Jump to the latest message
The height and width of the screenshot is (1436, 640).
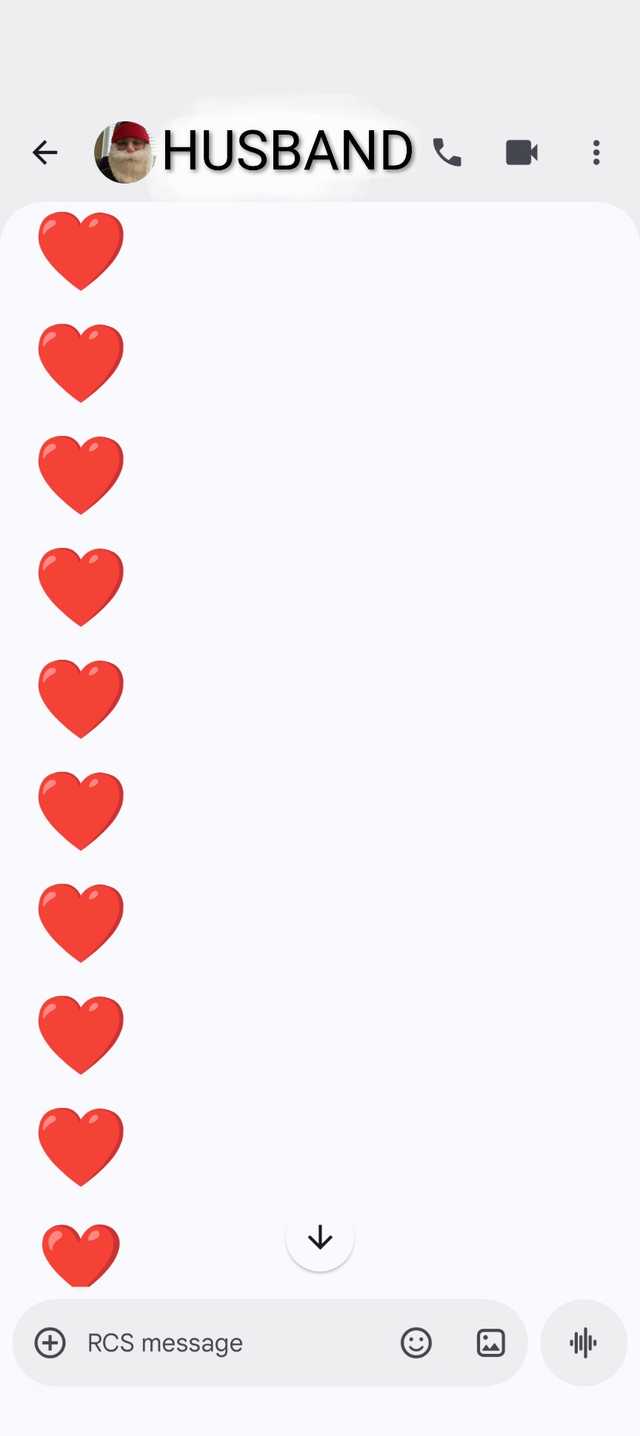click(x=320, y=1238)
